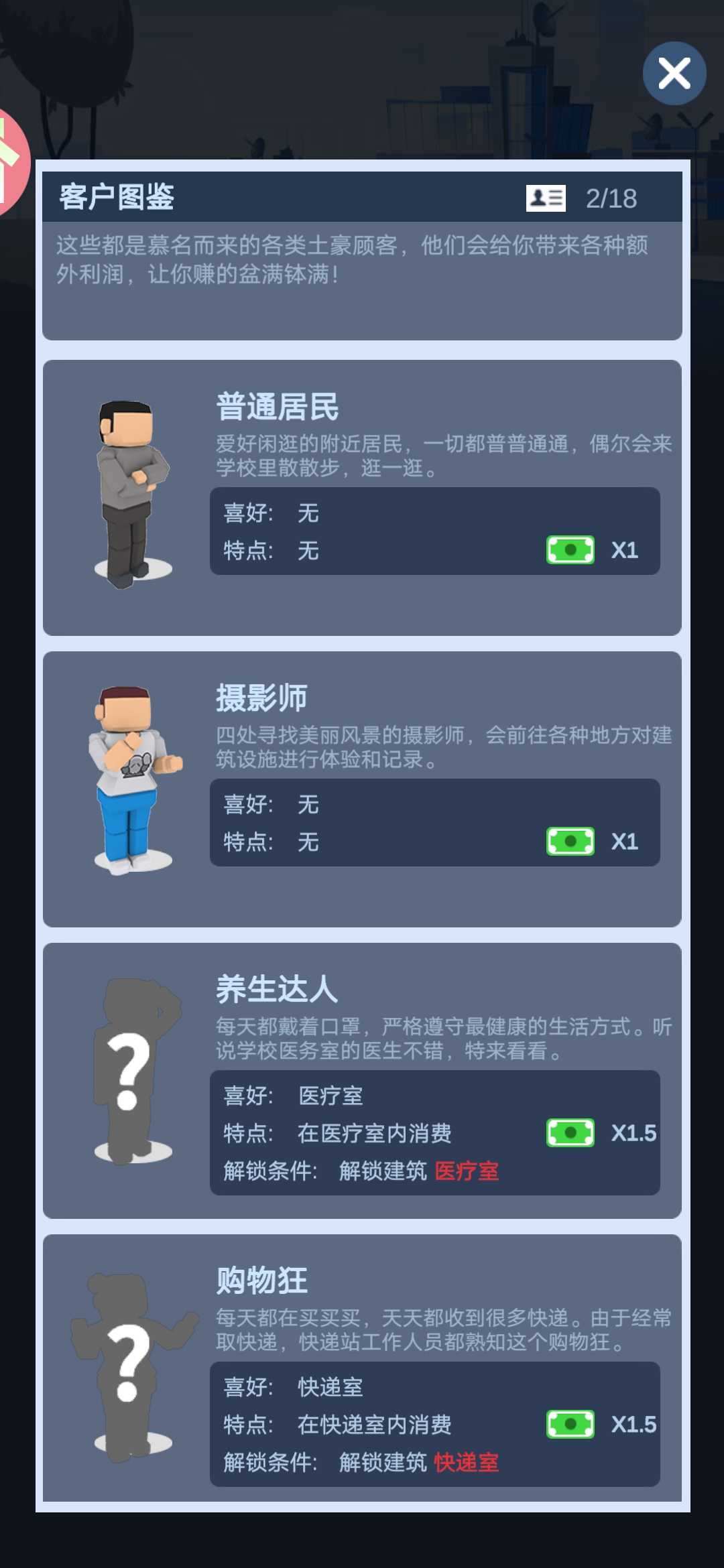Viewport: 724px width, 1568px height.
Task: Click the money bill icon on 普通居民 card
Action: [x=570, y=549]
